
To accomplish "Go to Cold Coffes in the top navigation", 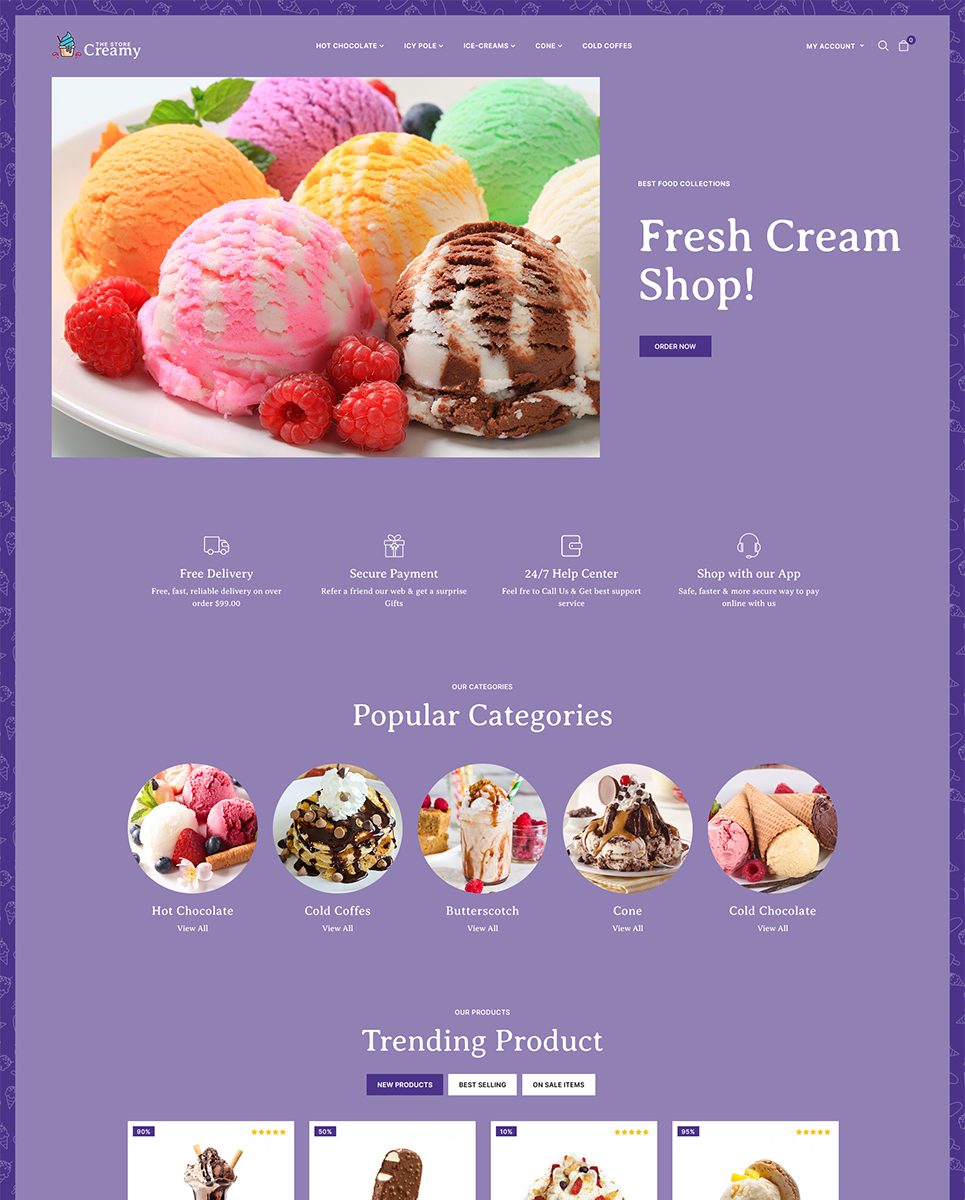I will coord(607,46).
